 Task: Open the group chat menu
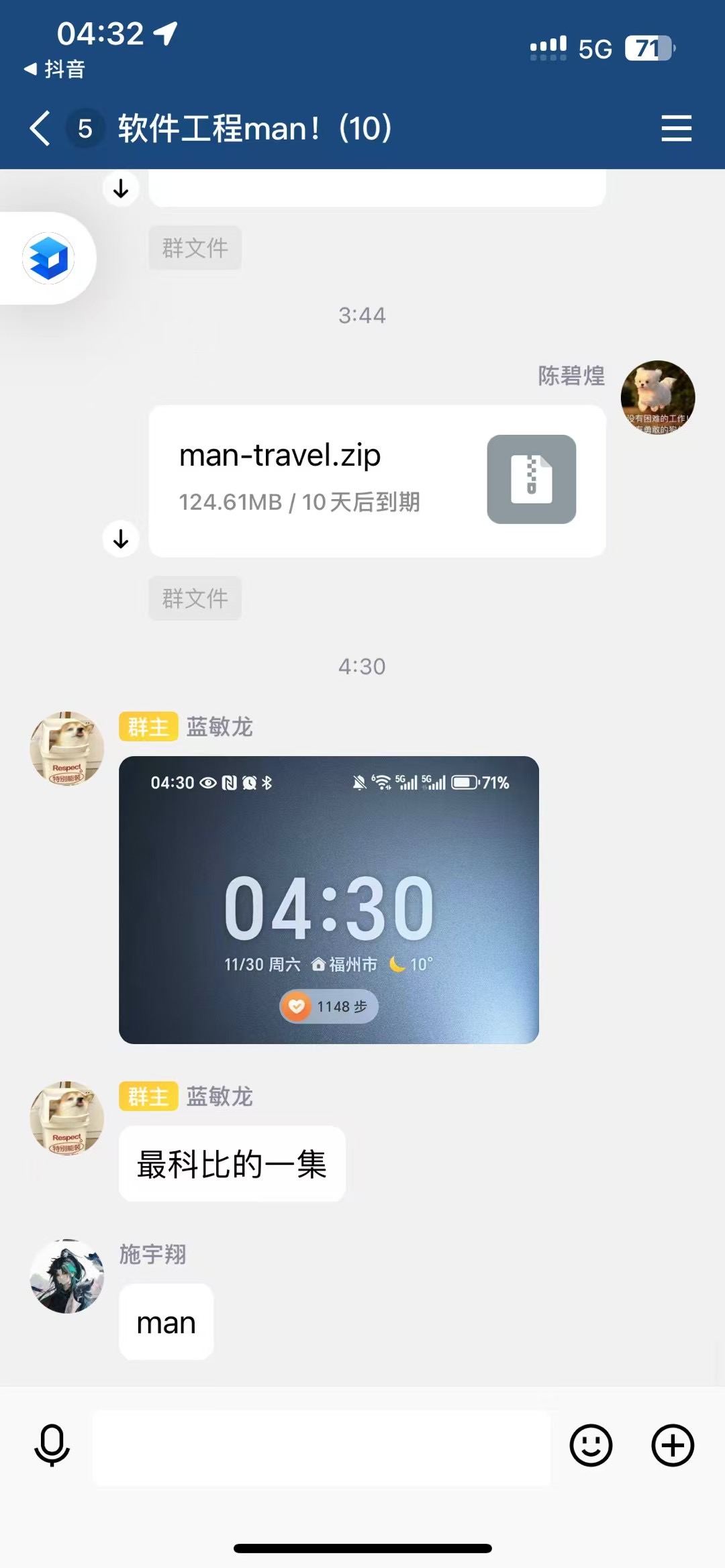675,128
